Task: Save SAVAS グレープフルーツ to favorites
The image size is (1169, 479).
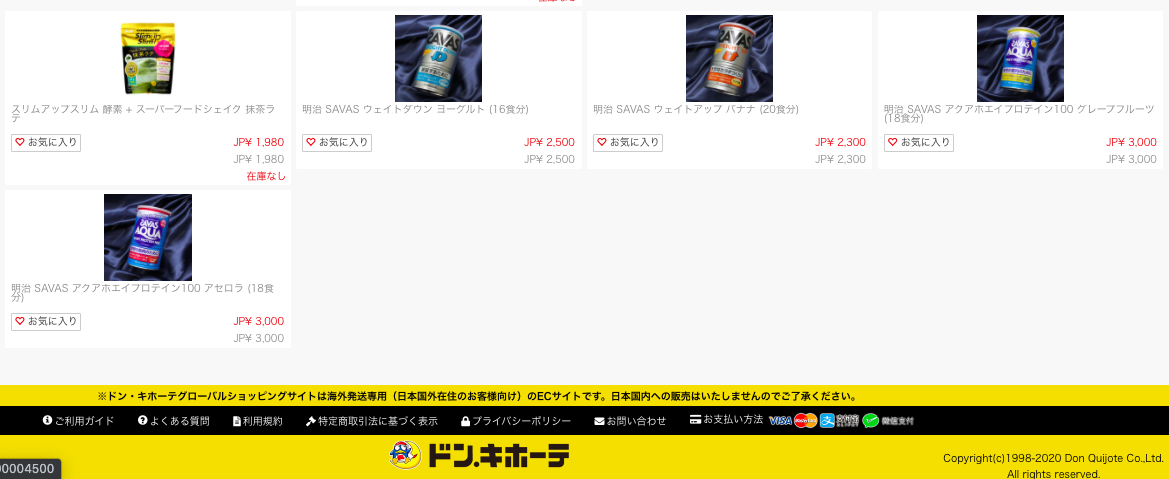Action: point(919,143)
